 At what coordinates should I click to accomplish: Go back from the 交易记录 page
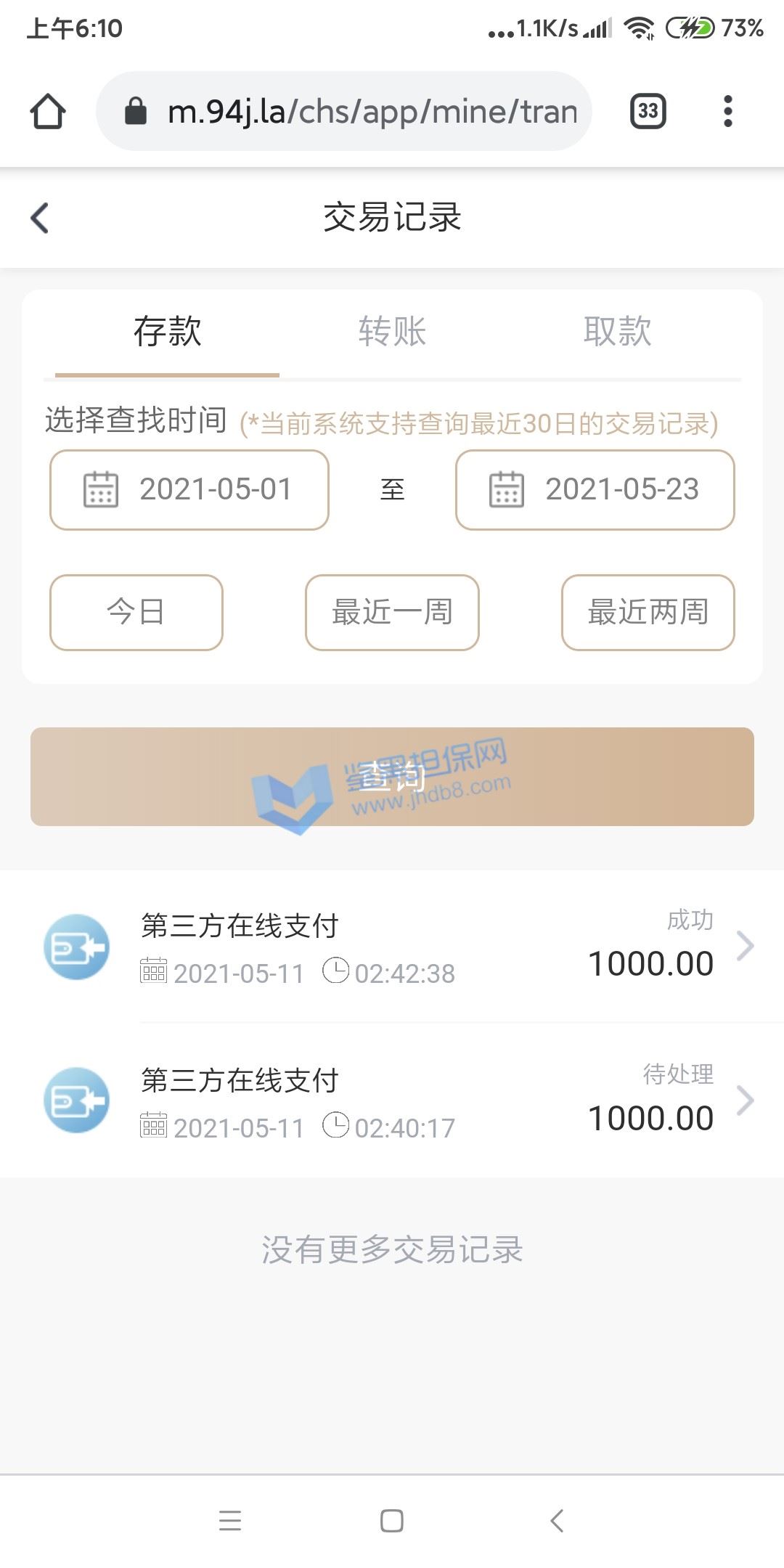click(x=40, y=218)
